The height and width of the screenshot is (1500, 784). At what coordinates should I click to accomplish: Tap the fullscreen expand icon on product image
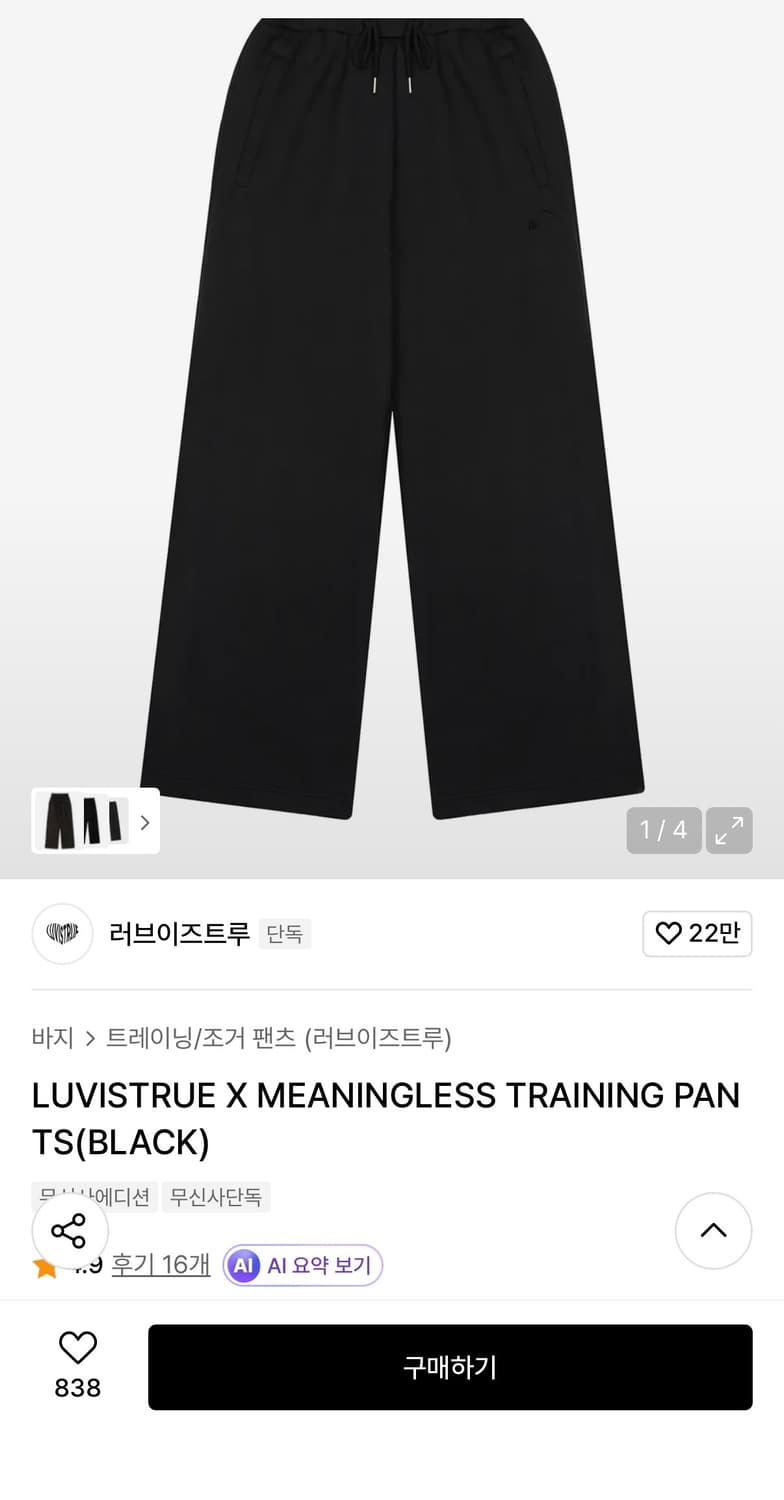[x=729, y=830]
